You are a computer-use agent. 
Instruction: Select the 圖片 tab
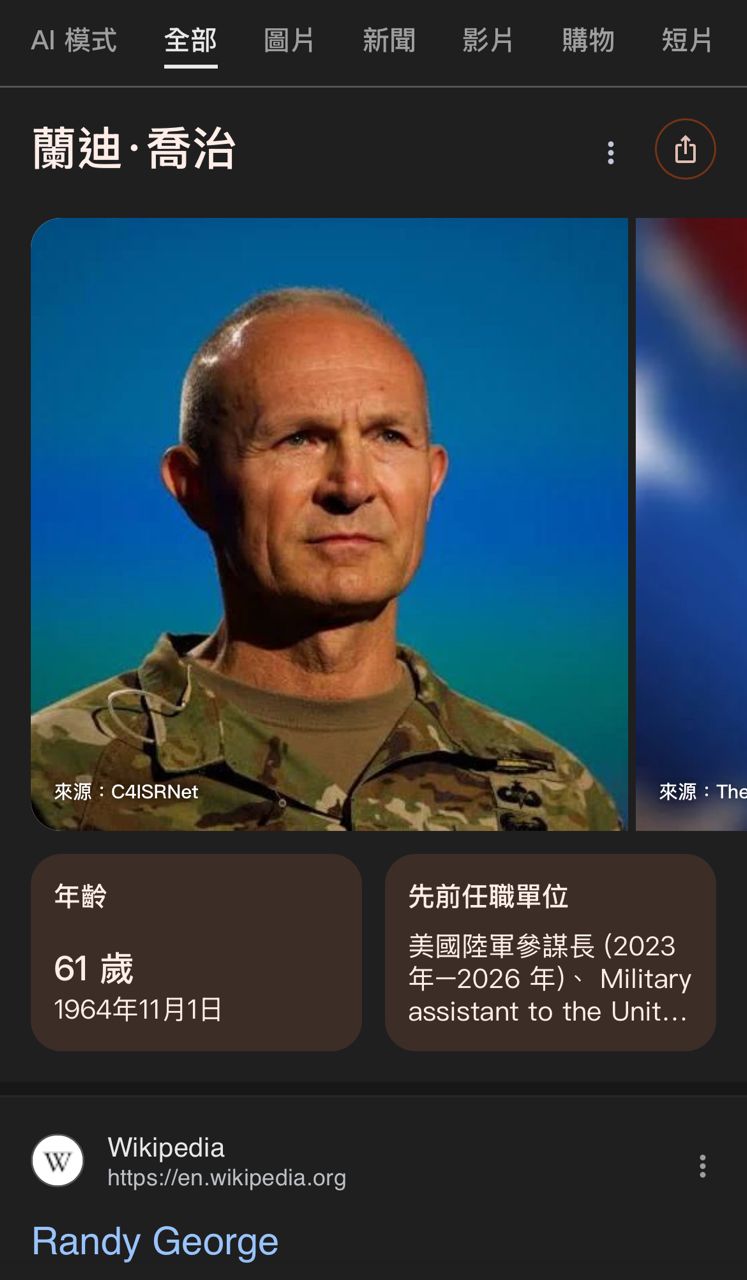[289, 41]
